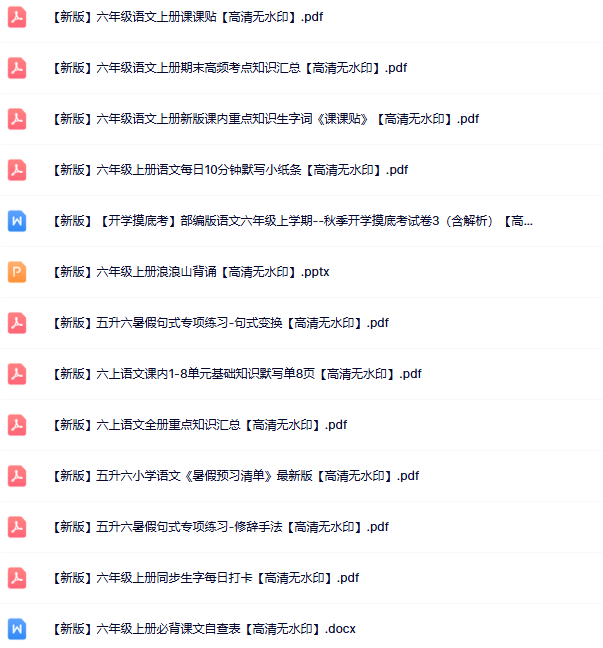This screenshot has width=603, height=648.
Task: Open 六年级上册必背课文自查表 docx file
Action: click(x=202, y=629)
